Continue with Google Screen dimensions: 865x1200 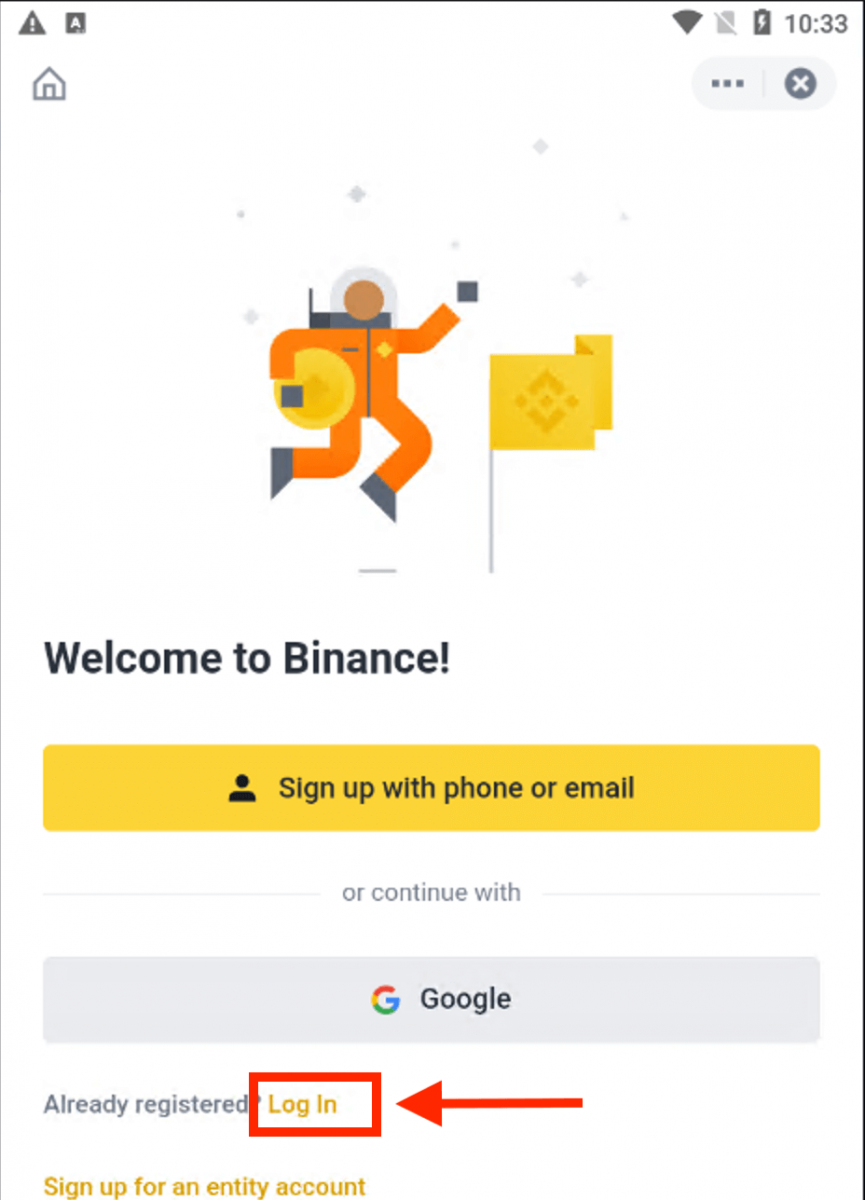click(431, 999)
